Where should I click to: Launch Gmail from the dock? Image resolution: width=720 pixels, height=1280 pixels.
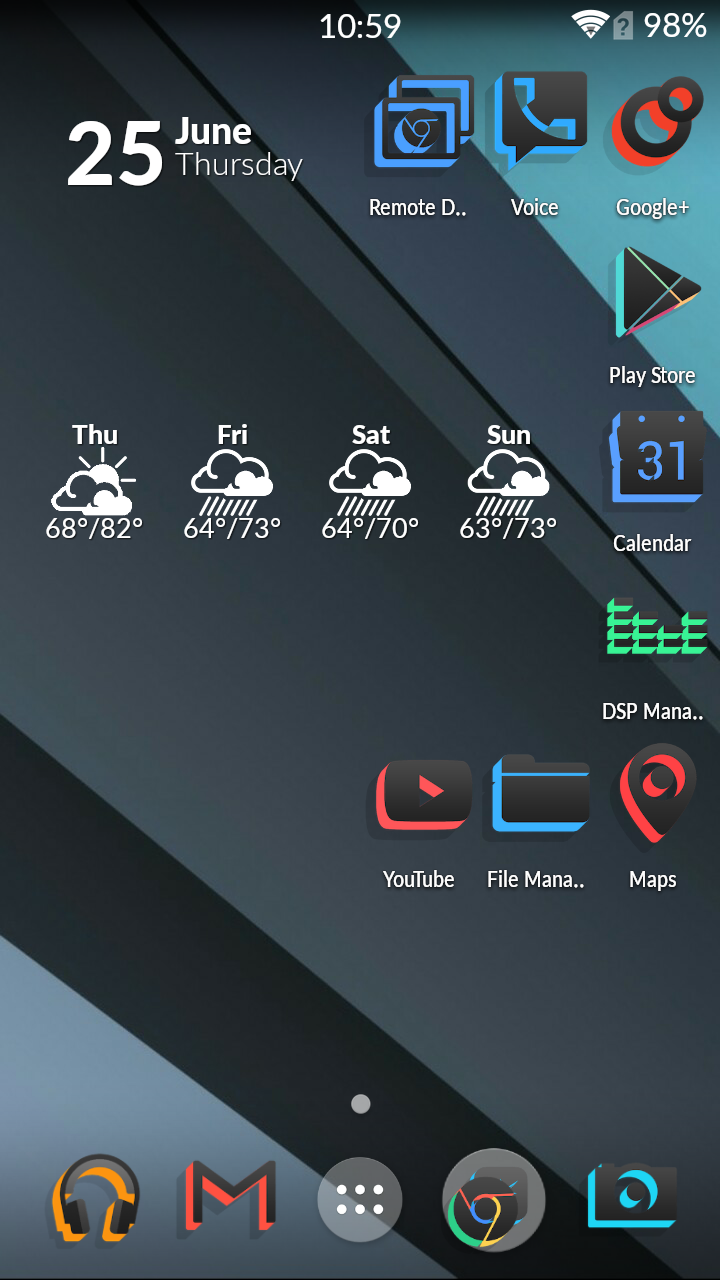(x=228, y=1200)
